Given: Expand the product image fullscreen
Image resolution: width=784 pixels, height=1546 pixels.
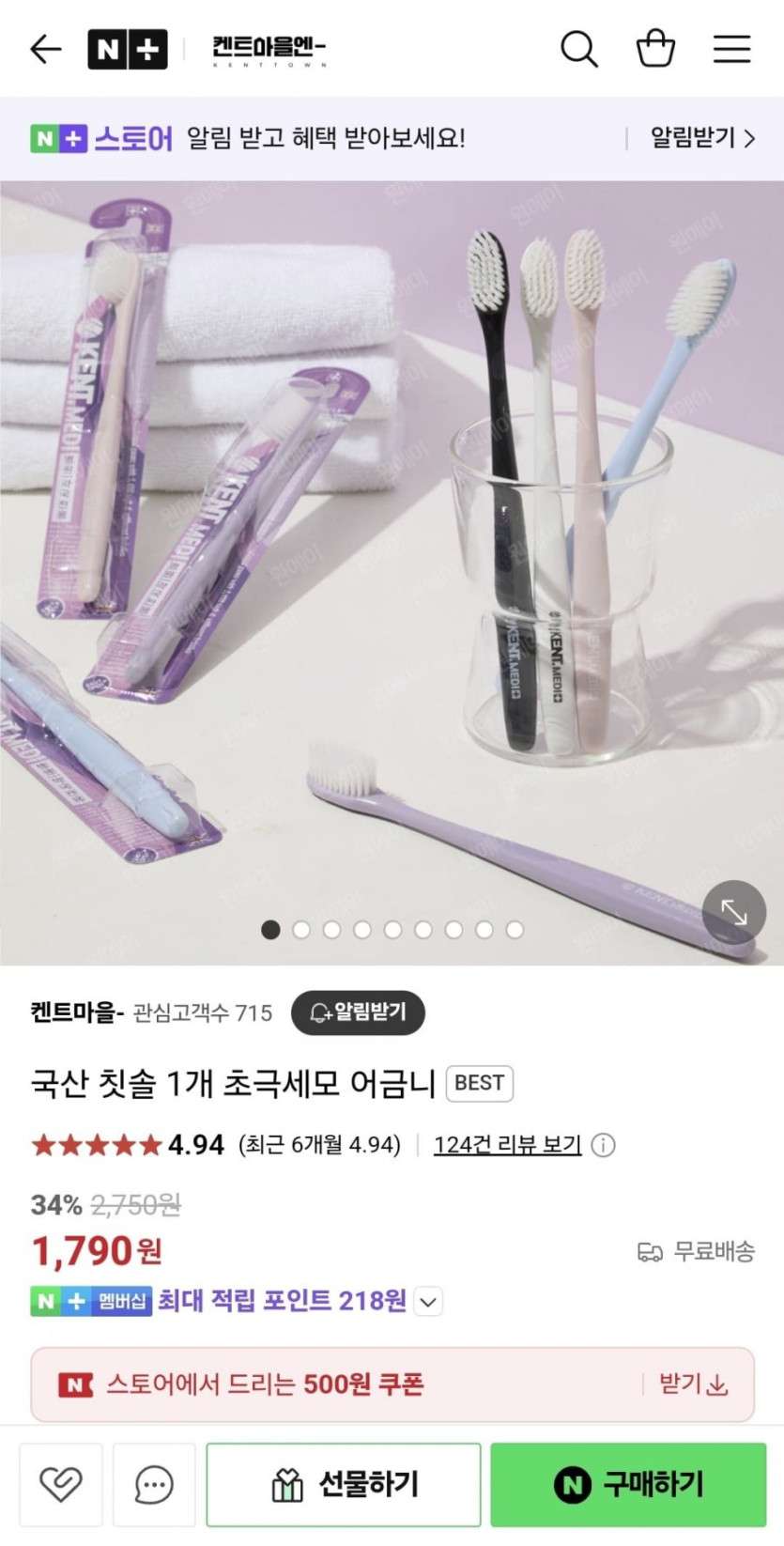Looking at the screenshot, I should [734, 912].
